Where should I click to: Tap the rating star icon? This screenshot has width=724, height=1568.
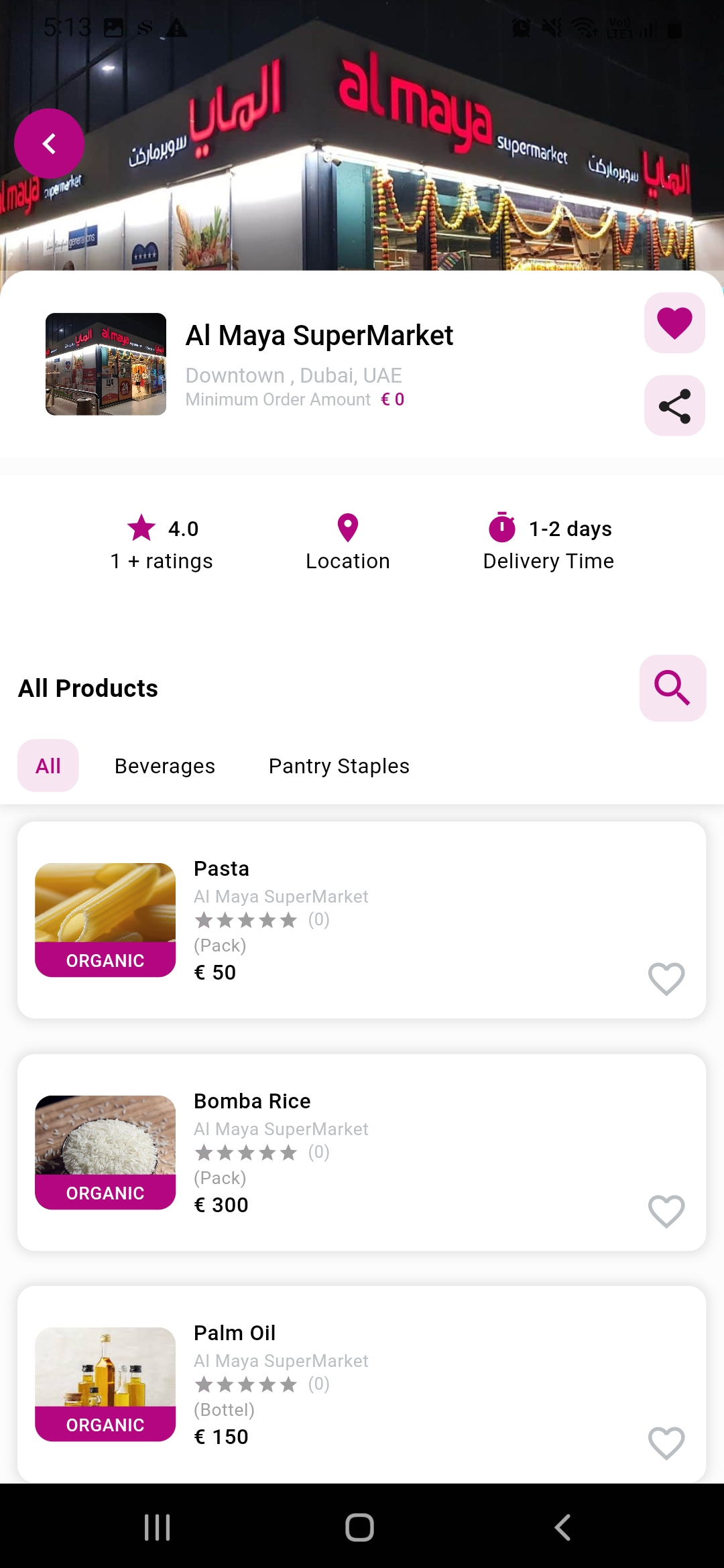(141, 528)
